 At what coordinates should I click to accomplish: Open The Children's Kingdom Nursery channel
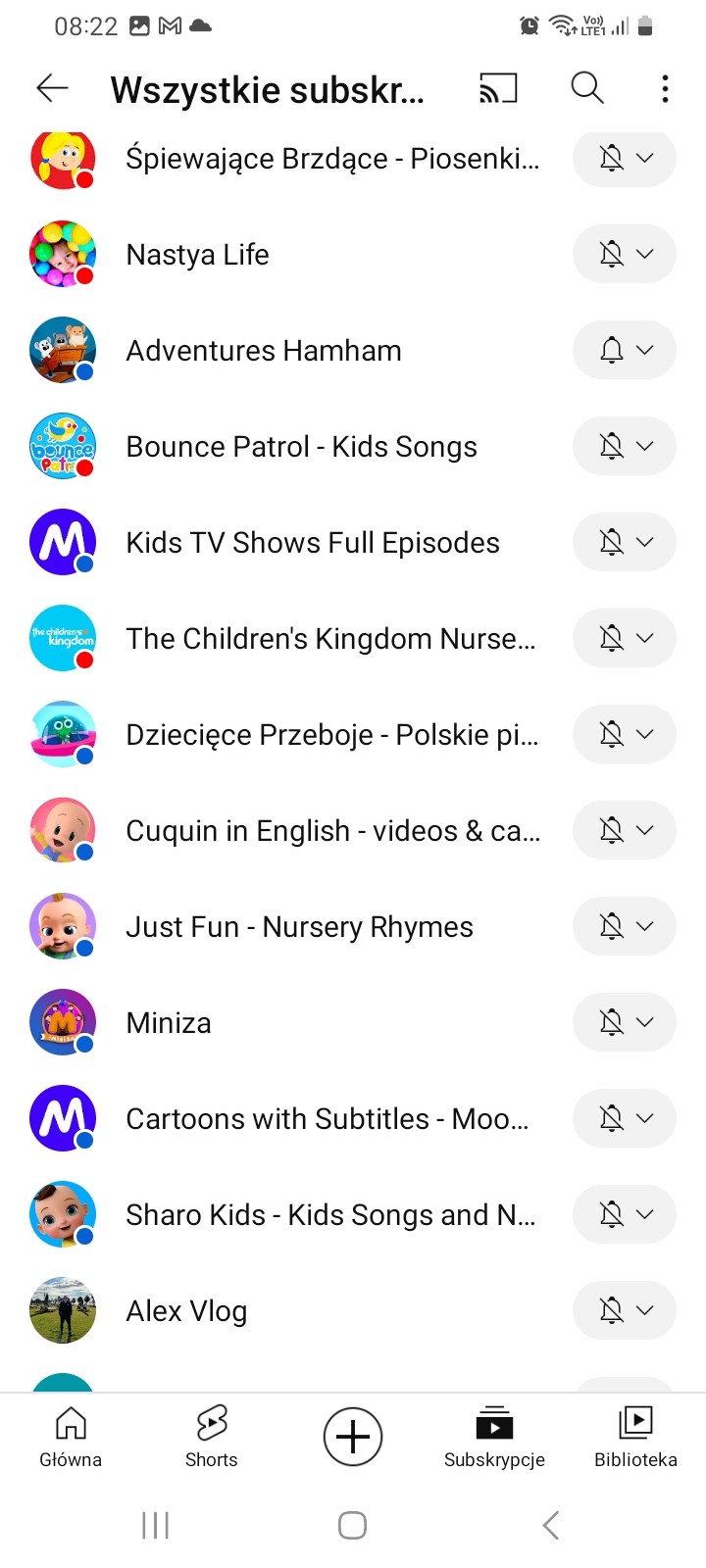(x=329, y=639)
